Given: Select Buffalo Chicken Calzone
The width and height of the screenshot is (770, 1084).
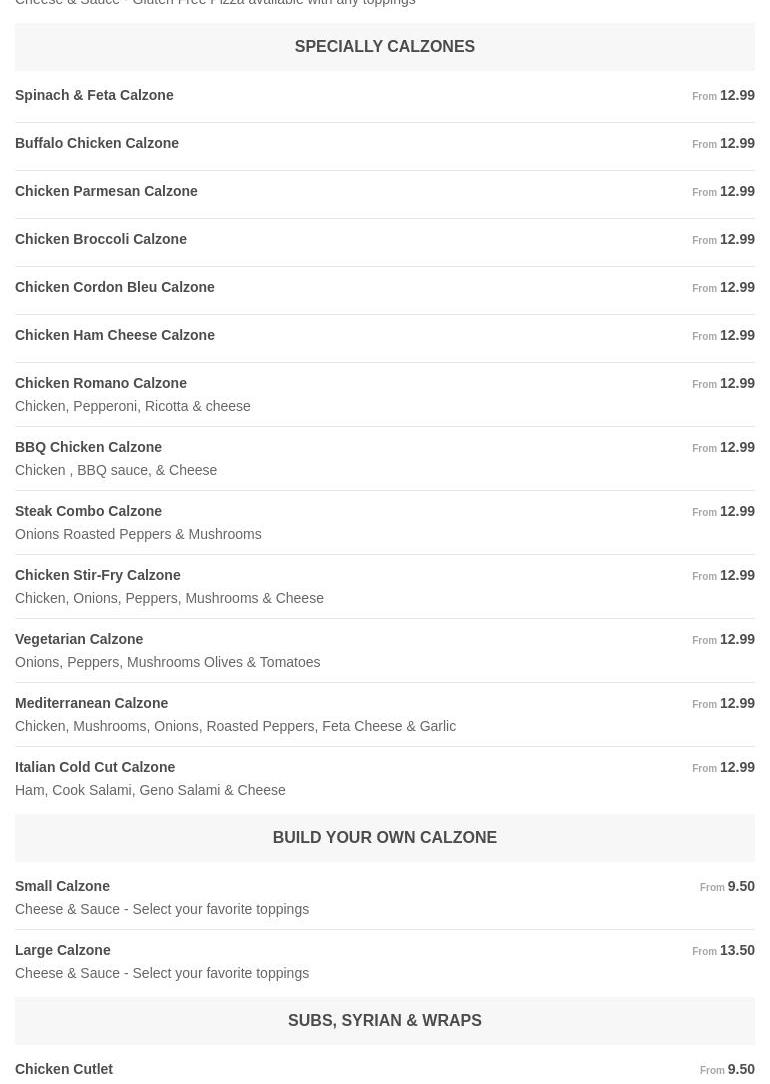Looking at the screenshot, I should (x=97, y=144).
